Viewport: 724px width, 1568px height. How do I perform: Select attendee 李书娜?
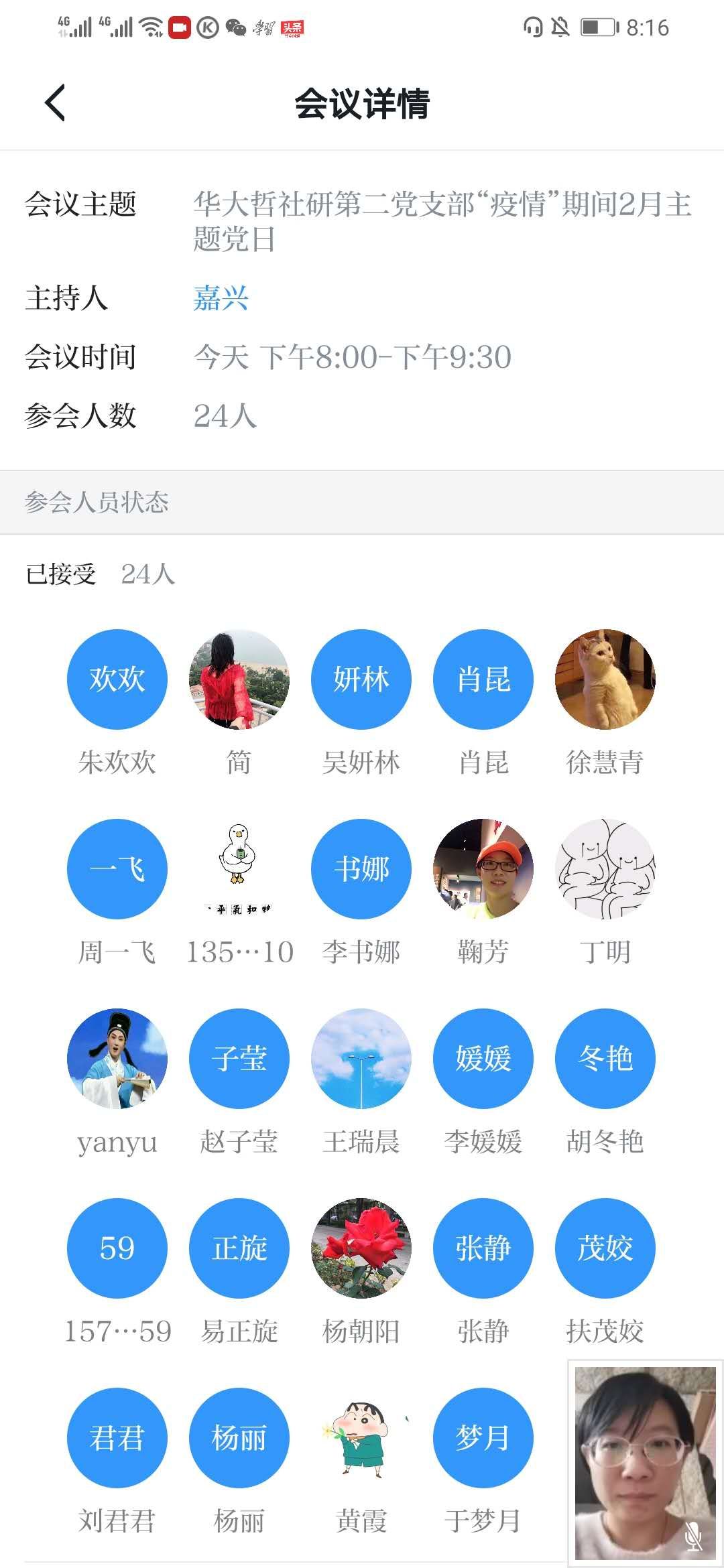coord(361,869)
